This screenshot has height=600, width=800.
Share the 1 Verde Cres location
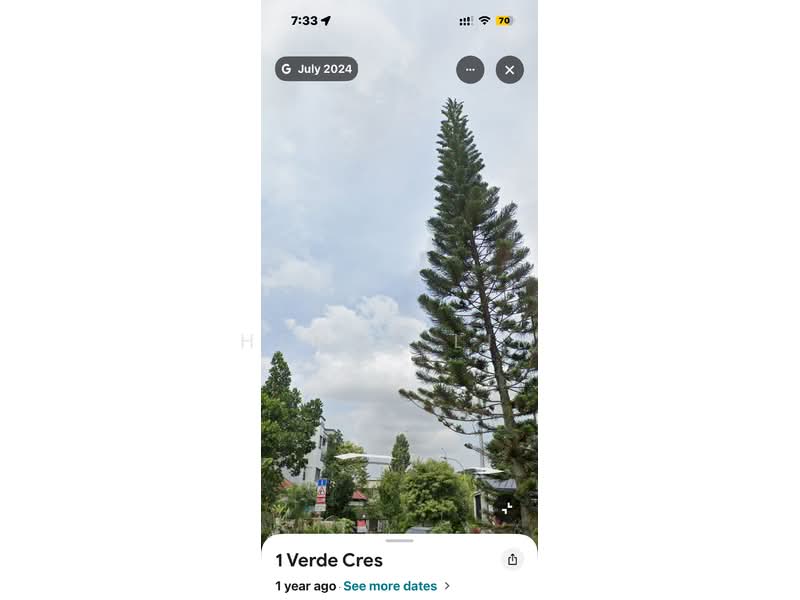click(x=512, y=560)
